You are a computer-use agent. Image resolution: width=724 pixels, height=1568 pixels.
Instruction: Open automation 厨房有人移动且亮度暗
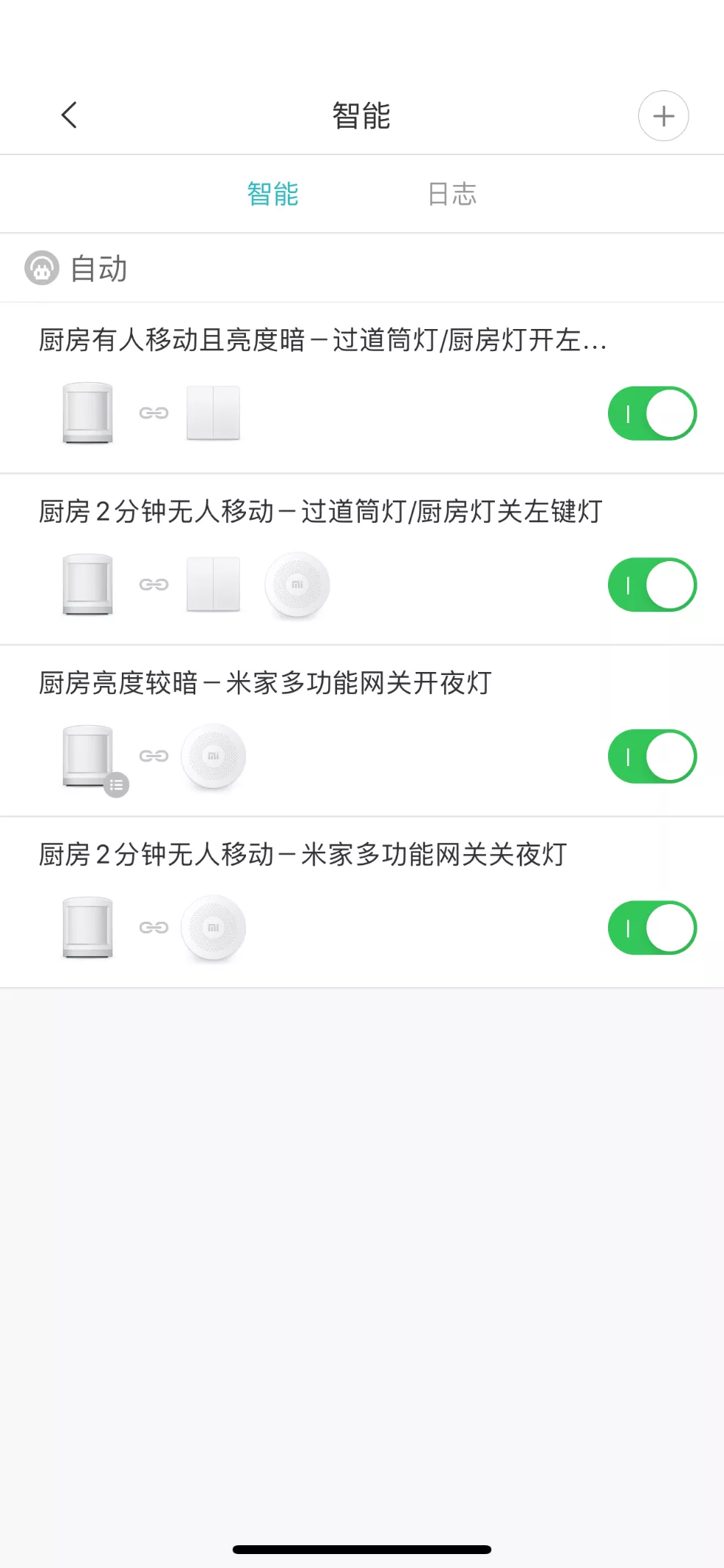[x=323, y=341]
